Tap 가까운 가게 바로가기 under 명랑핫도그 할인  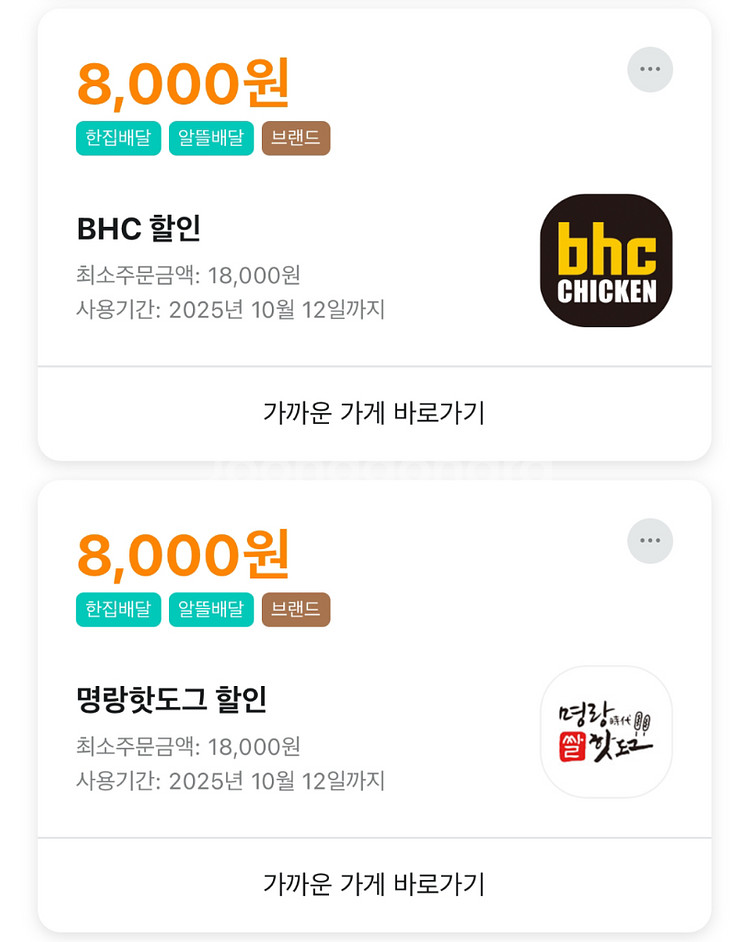point(374,884)
